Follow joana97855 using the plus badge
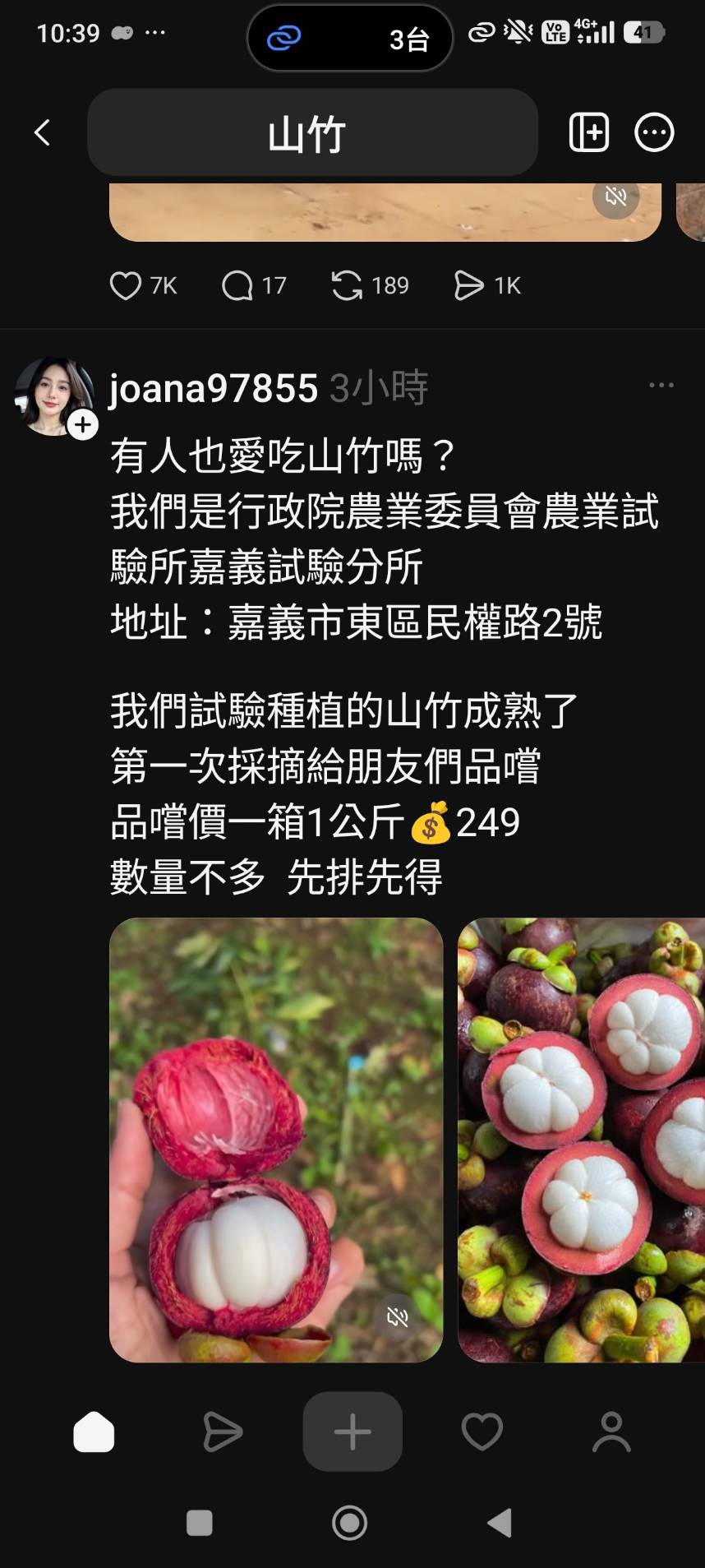The height and width of the screenshot is (1568, 705). (x=83, y=425)
